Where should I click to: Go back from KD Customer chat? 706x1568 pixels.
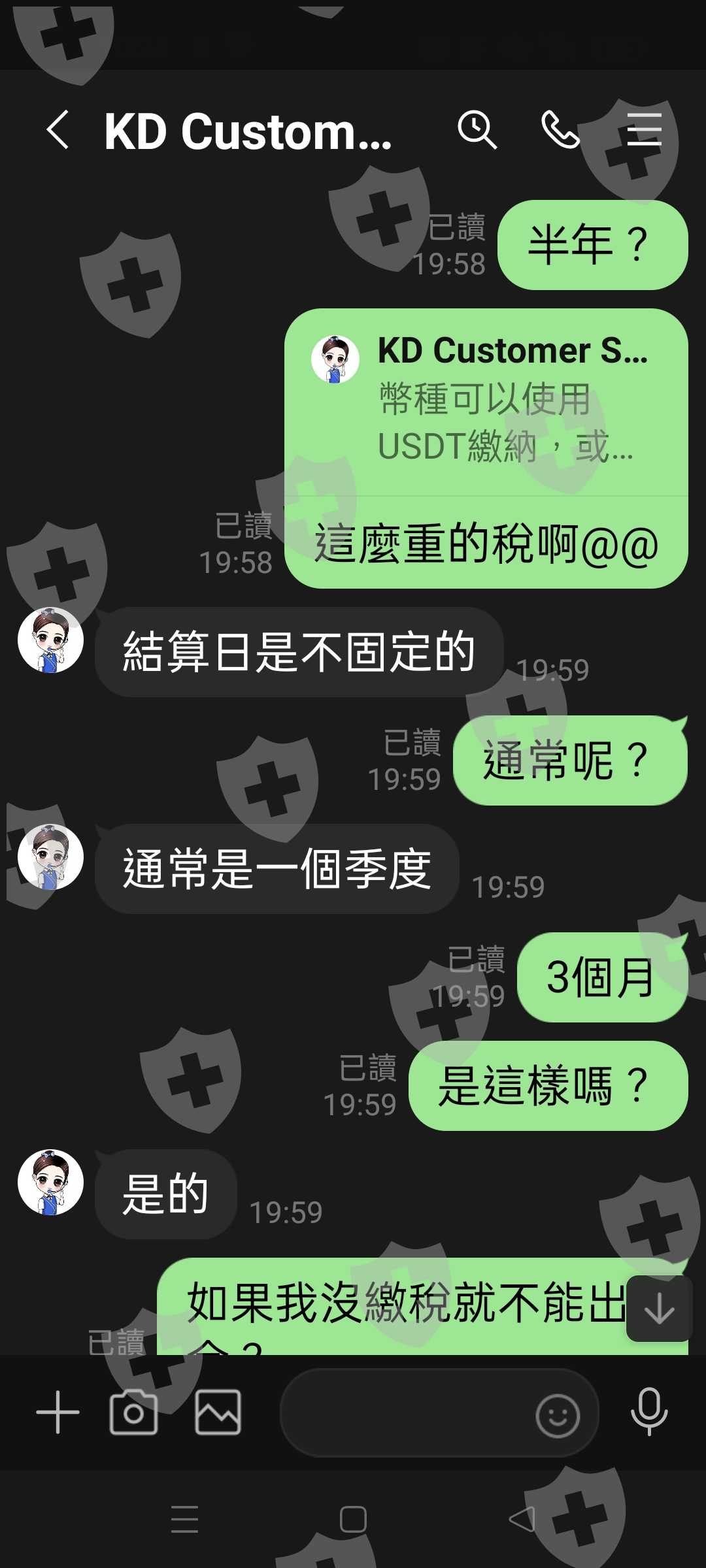click(x=58, y=129)
